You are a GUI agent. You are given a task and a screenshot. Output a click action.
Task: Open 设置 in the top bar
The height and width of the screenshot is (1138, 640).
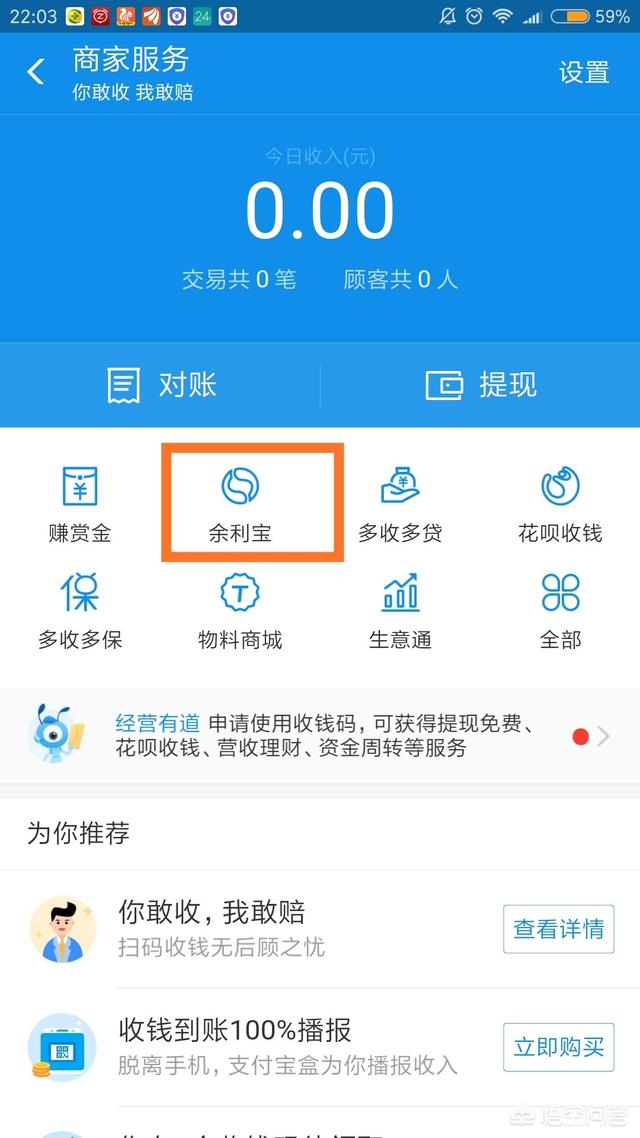[x=584, y=72]
